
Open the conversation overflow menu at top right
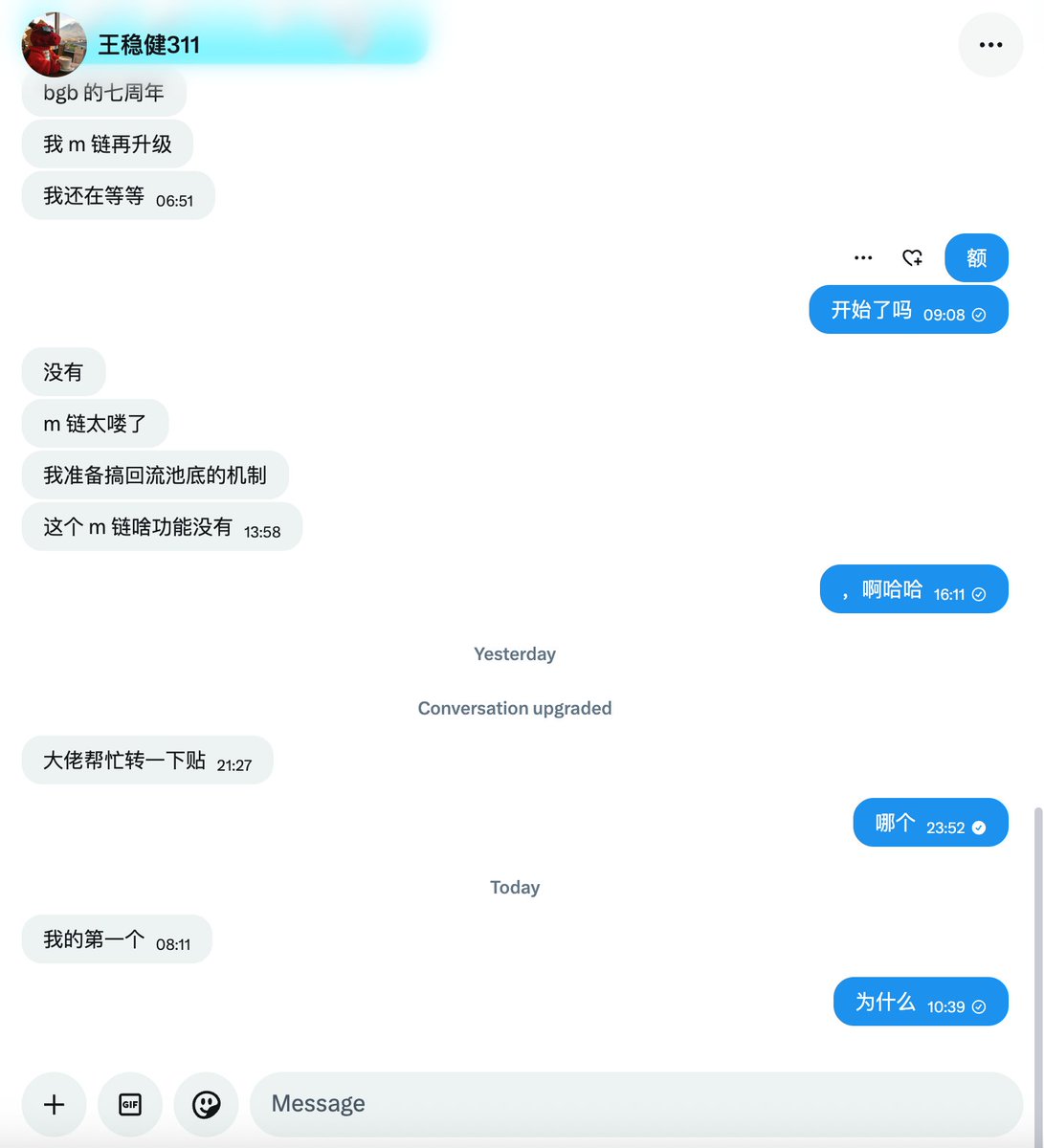[x=990, y=45]
